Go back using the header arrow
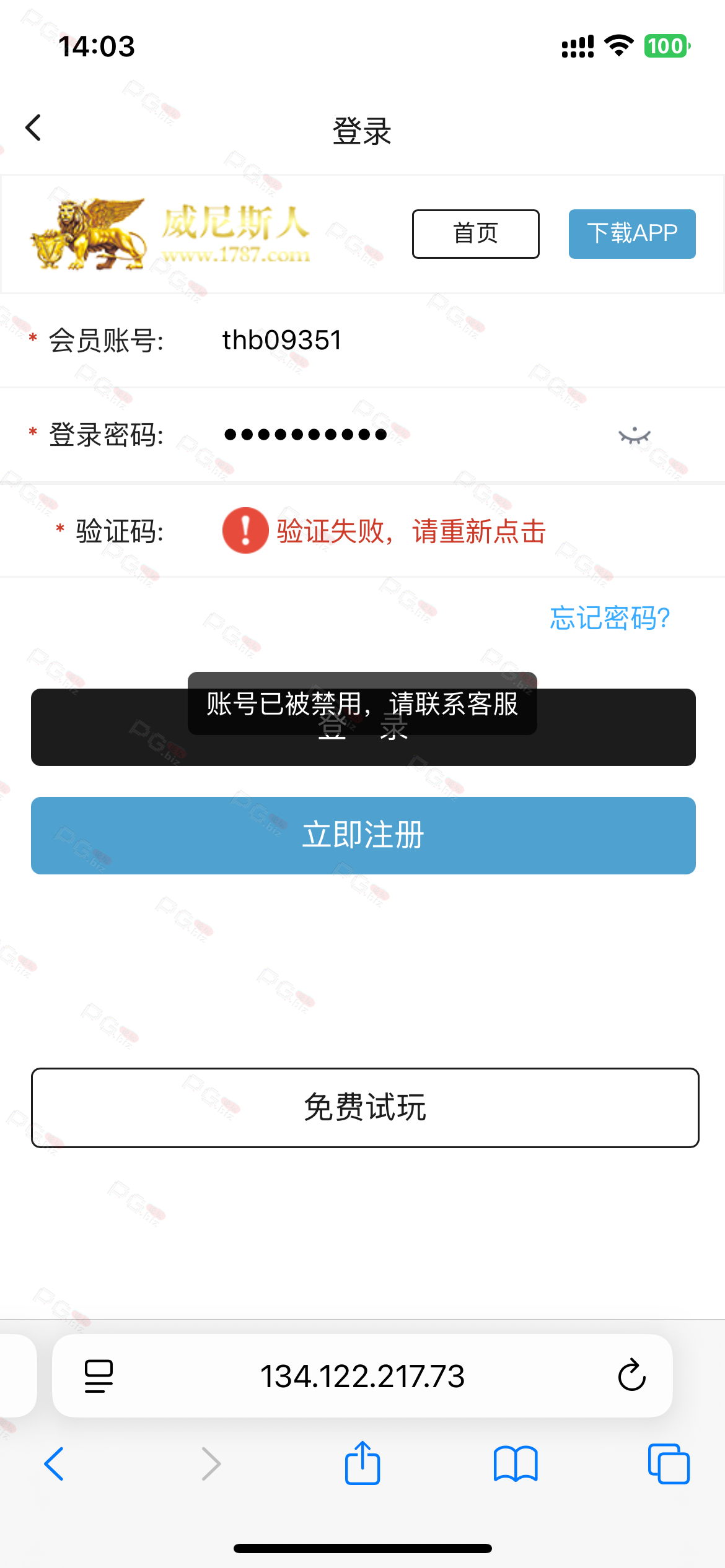The width and height of the screenshot is (725, 1568). [33, 128]
